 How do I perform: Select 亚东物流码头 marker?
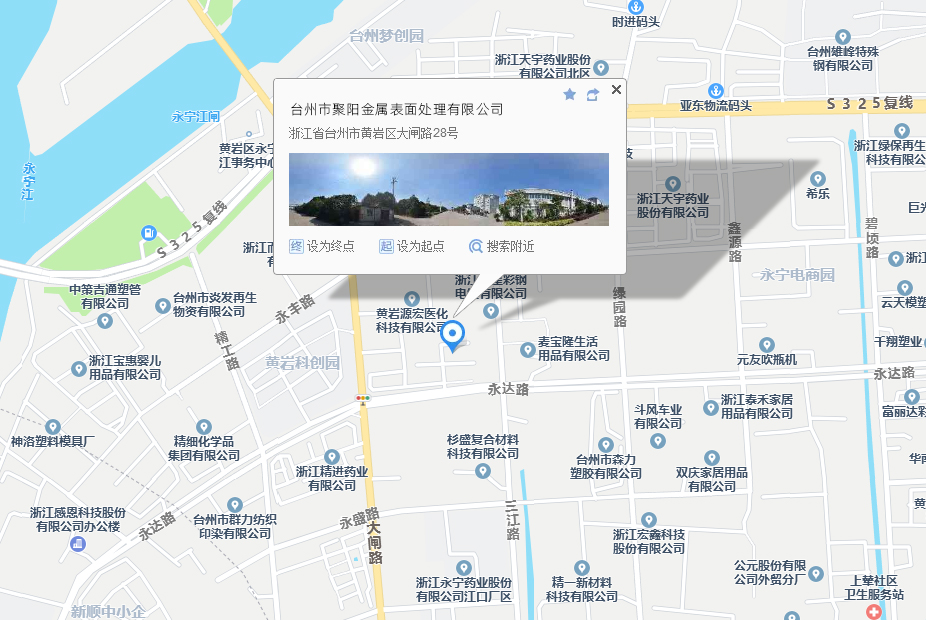point(716,91)
